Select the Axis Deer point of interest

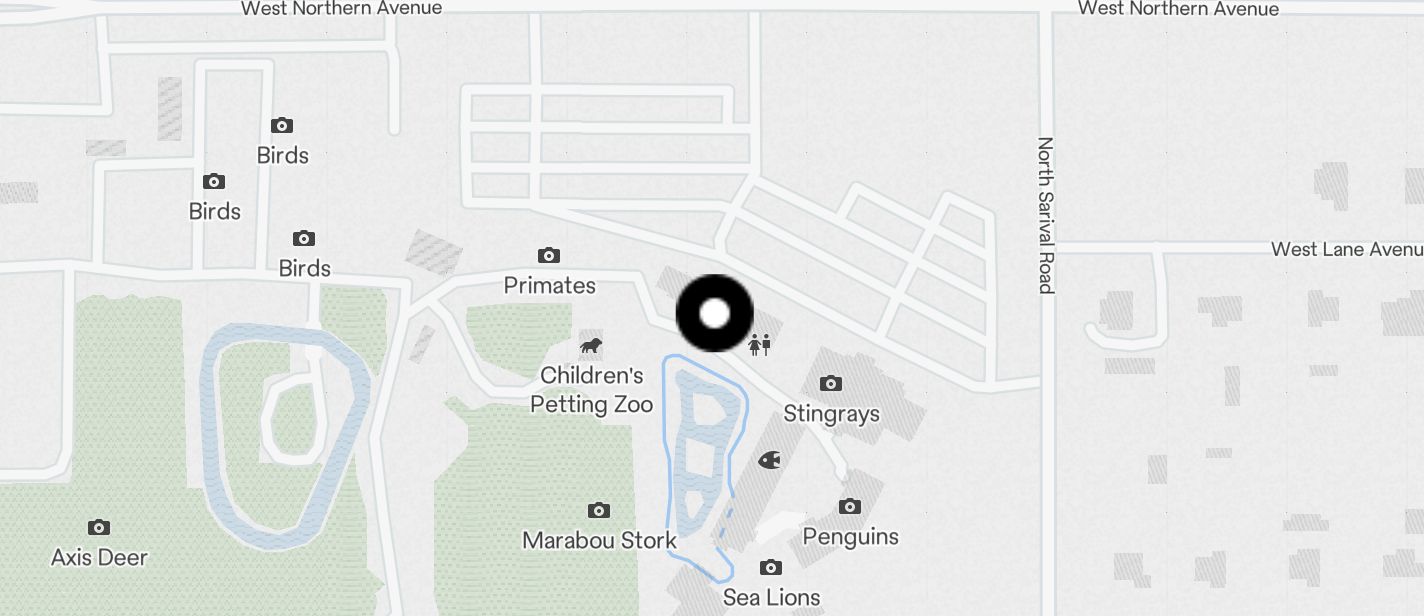click(99, 528)
